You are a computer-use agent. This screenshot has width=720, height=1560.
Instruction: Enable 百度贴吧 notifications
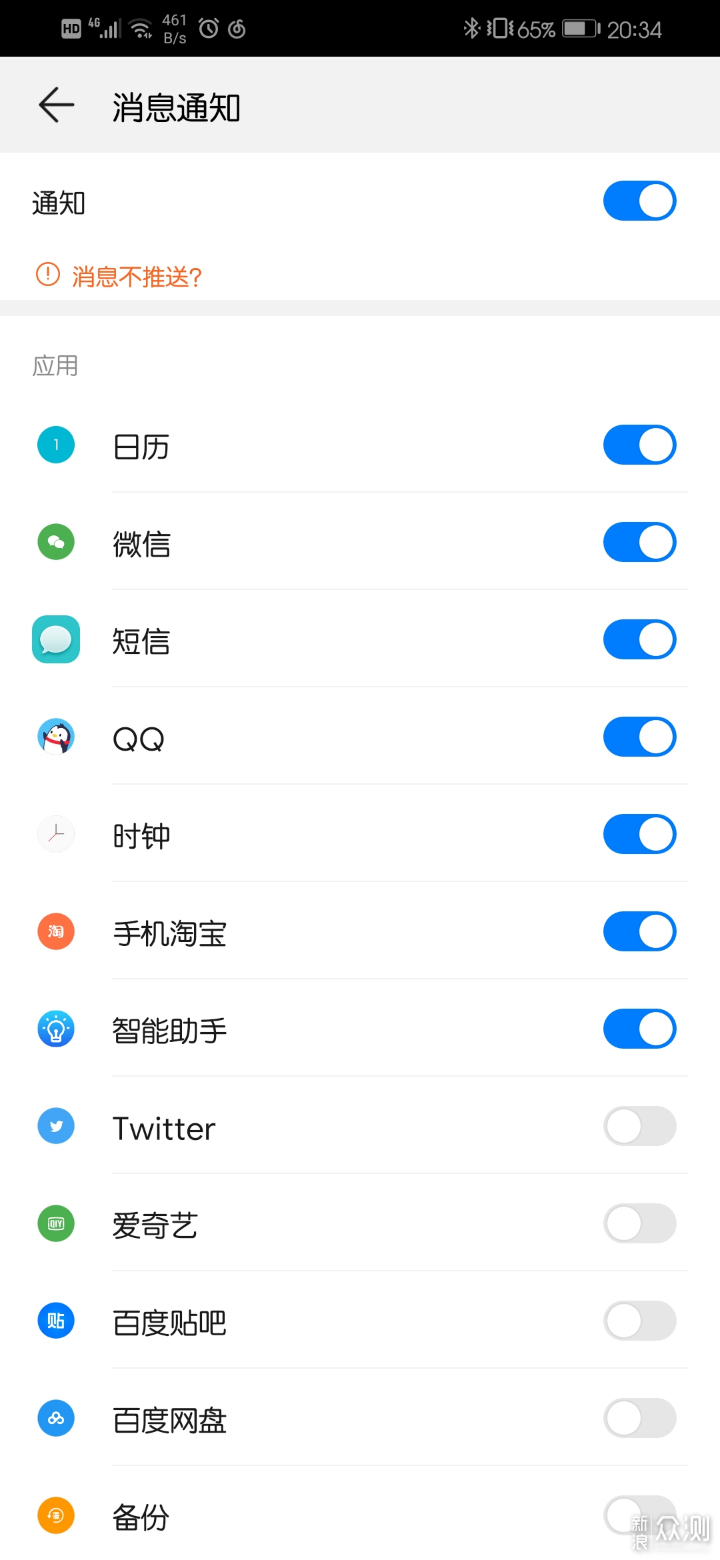pyautogui.click(x=639, y=1321)
